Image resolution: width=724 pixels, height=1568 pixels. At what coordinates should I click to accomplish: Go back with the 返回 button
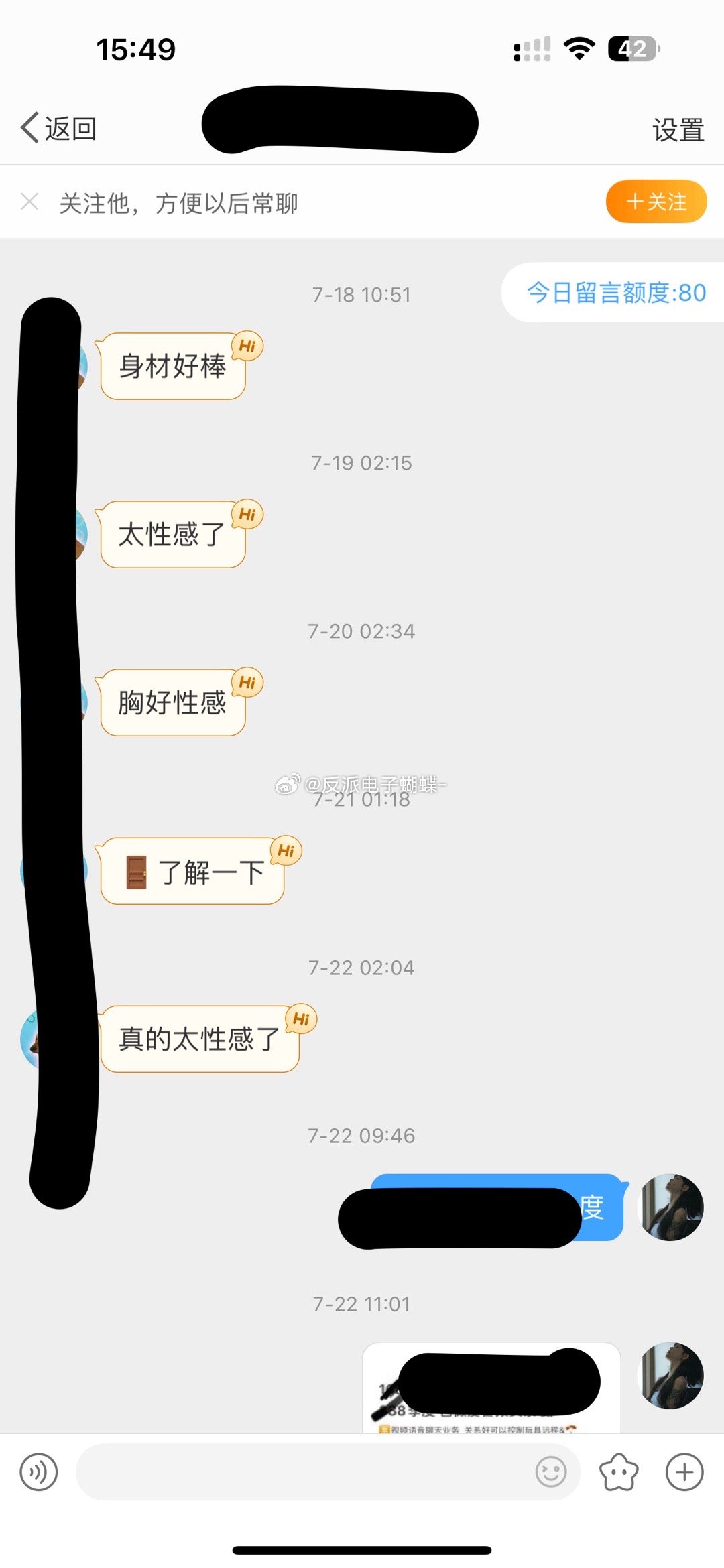click(59, 128)
